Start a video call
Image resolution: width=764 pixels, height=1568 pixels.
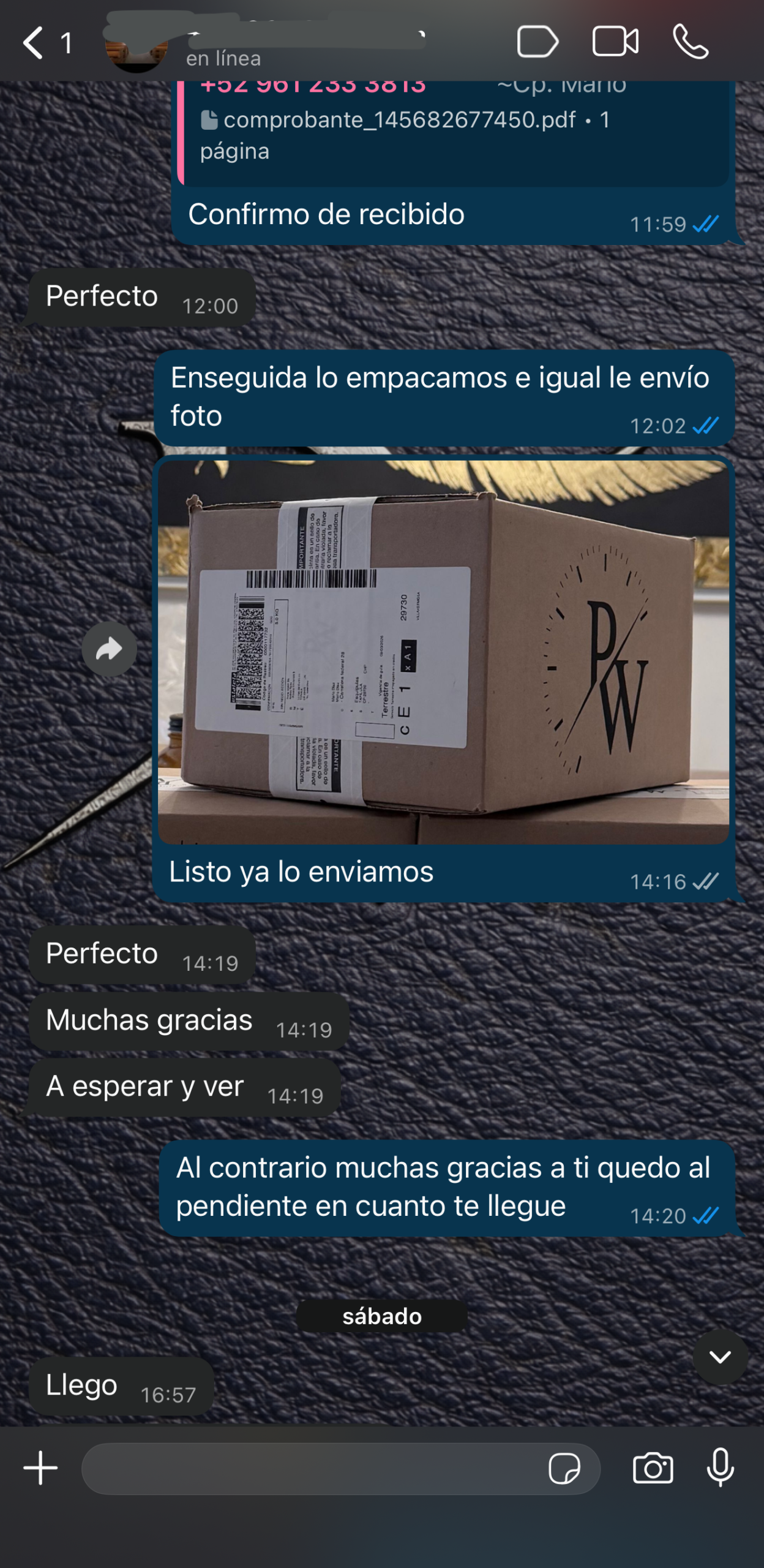(615, 43)
